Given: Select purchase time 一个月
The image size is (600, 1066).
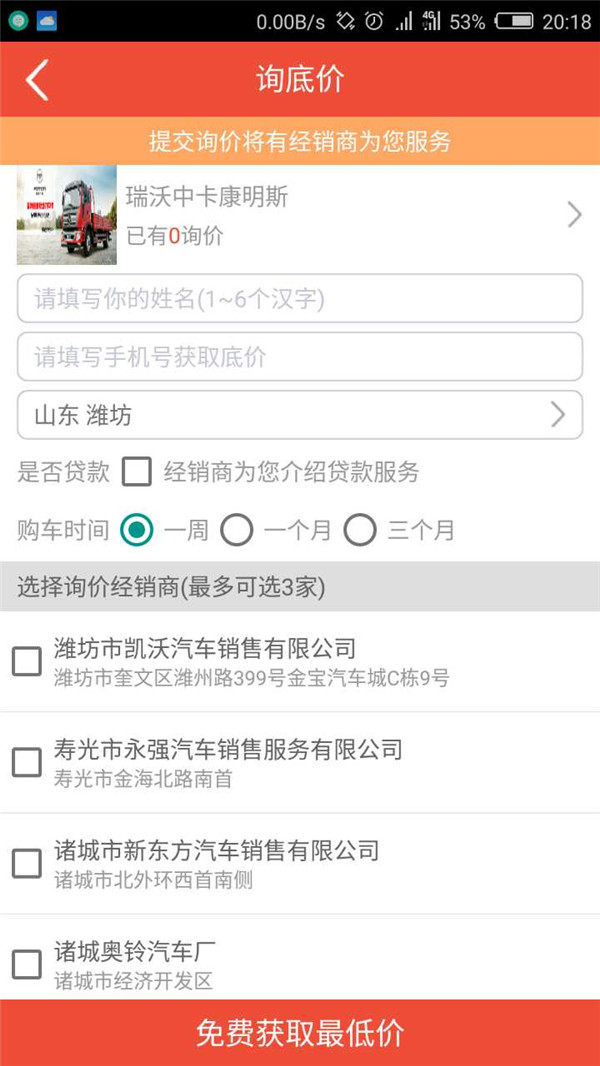Looking at the screenshot, I should tap(236, 530).
